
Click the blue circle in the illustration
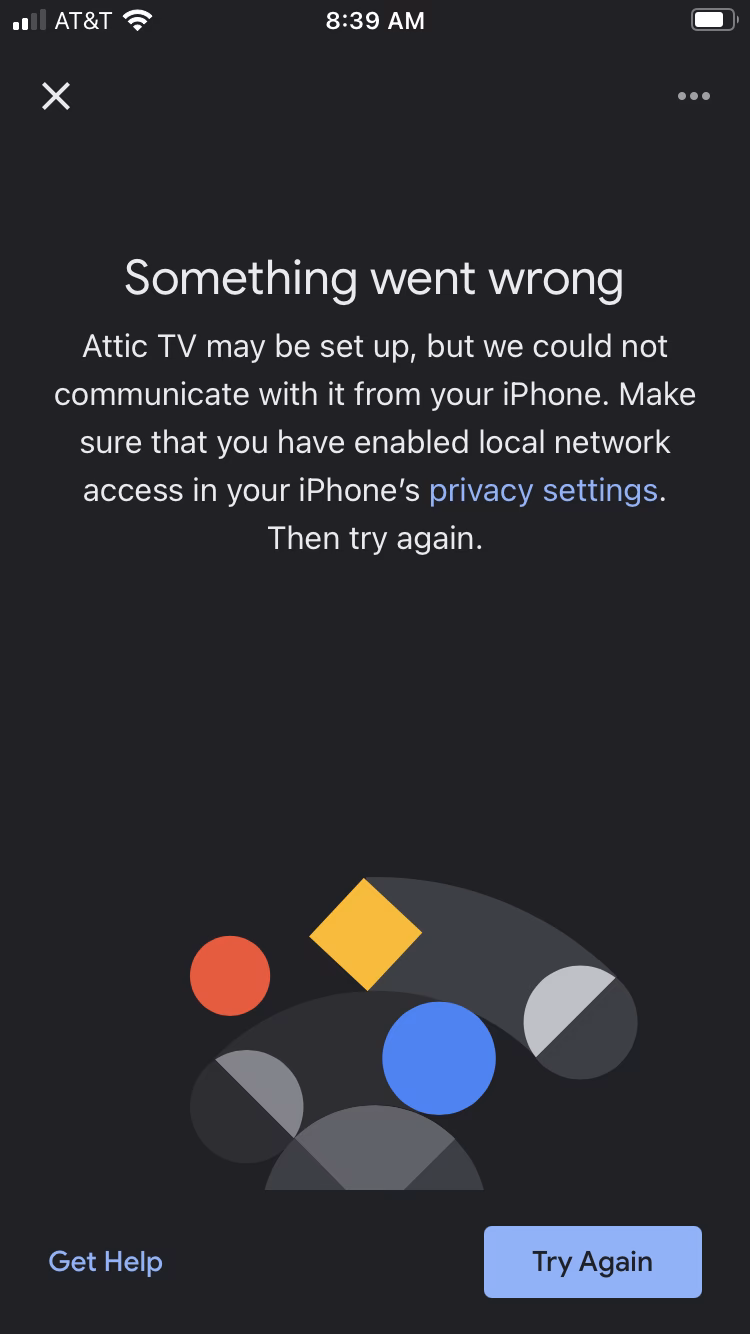[x=438, y=1058]
